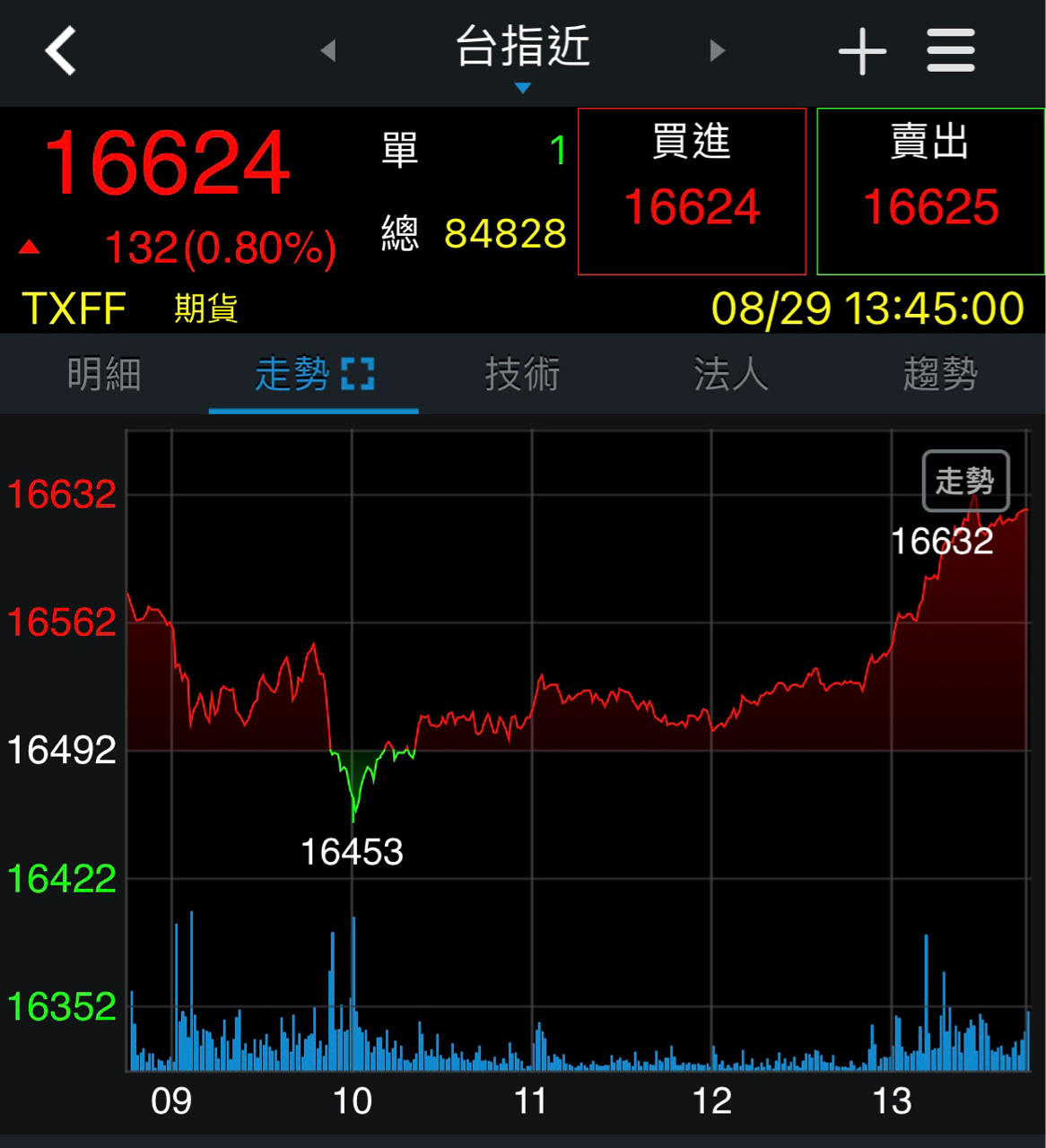Image resolution: width=1046 pixels, height=1148 pixels.
Task: Tap the high point label 16632 on chart
Action: pos(942,541)
